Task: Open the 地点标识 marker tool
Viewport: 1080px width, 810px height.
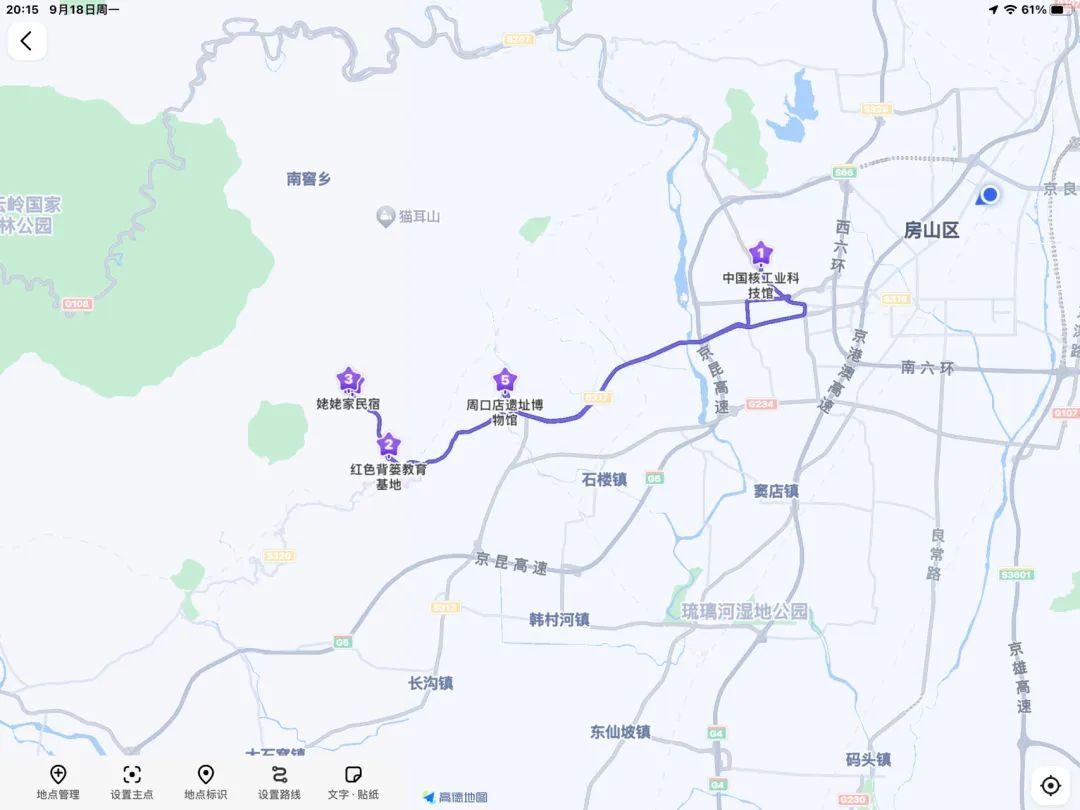Action: click(205, 782)
